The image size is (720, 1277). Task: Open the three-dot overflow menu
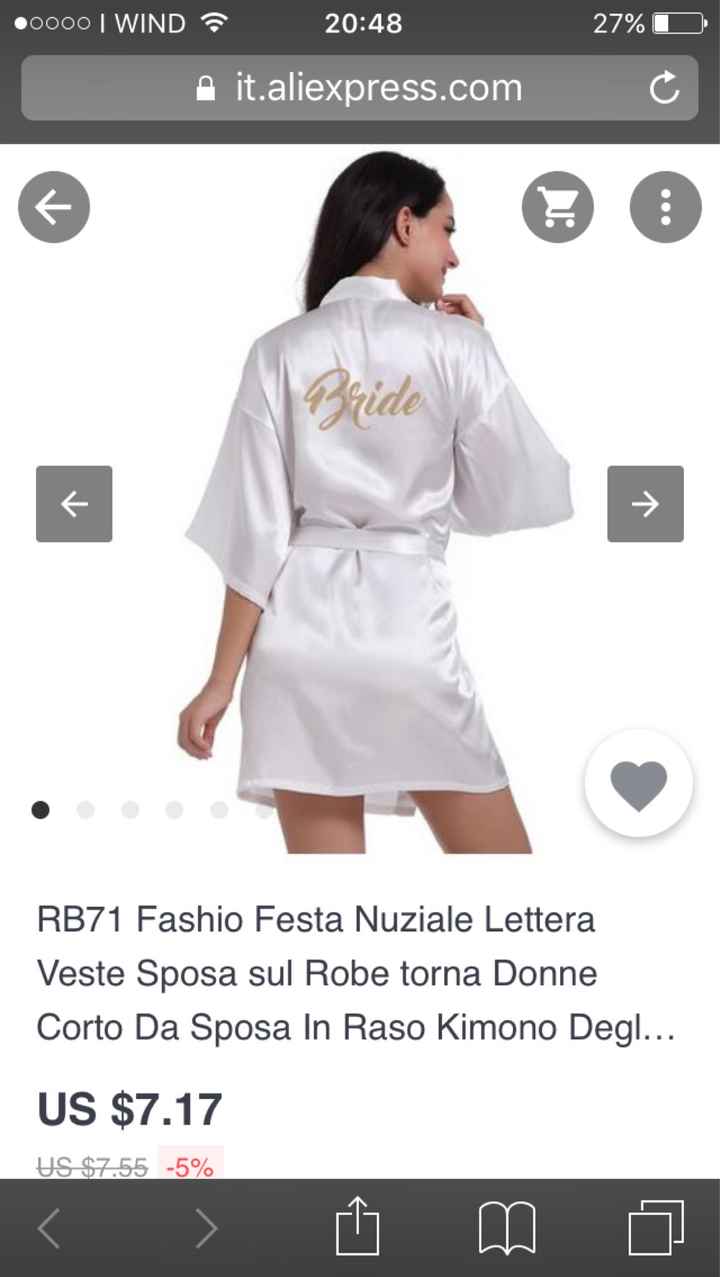click(x=664, y=206)
